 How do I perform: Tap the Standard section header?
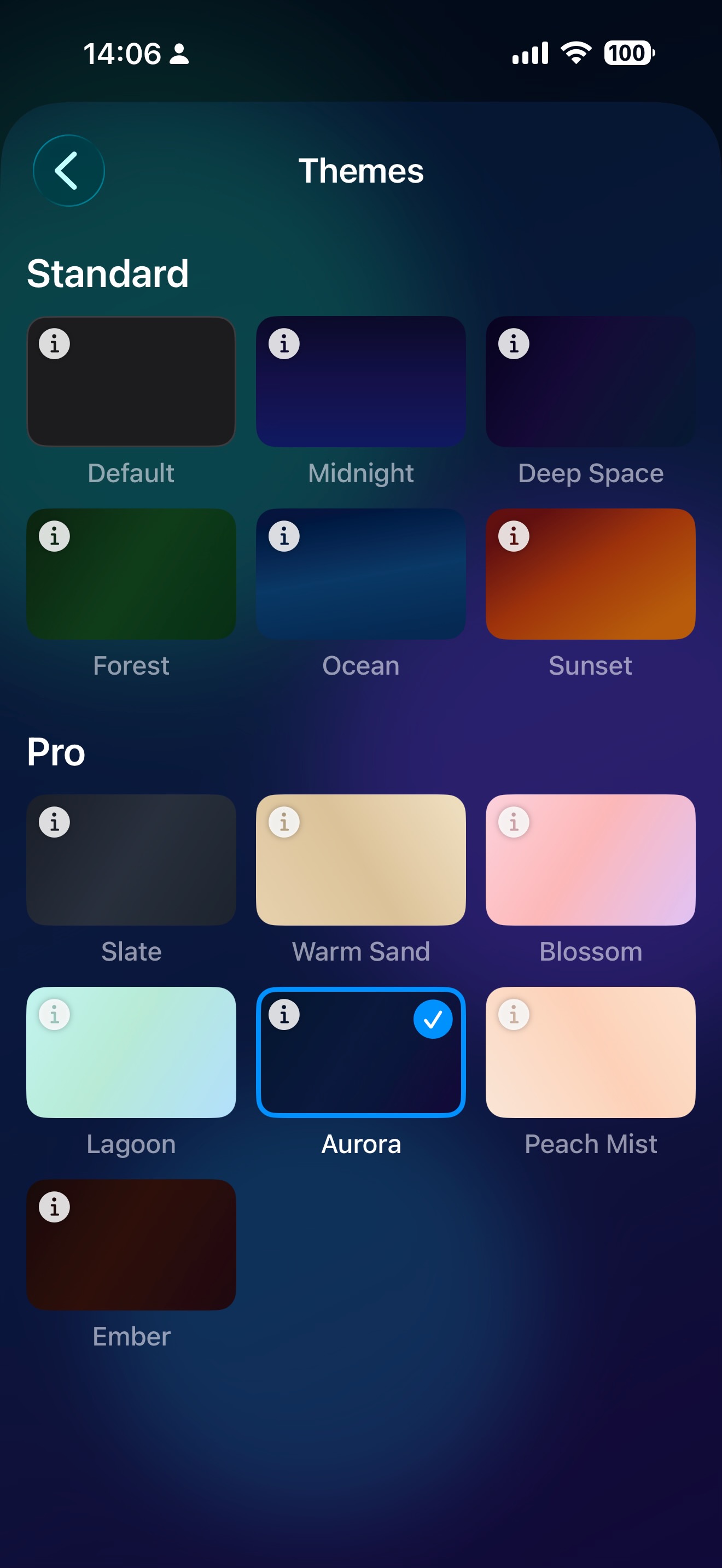pyautogui.click(x=108, y=273)
